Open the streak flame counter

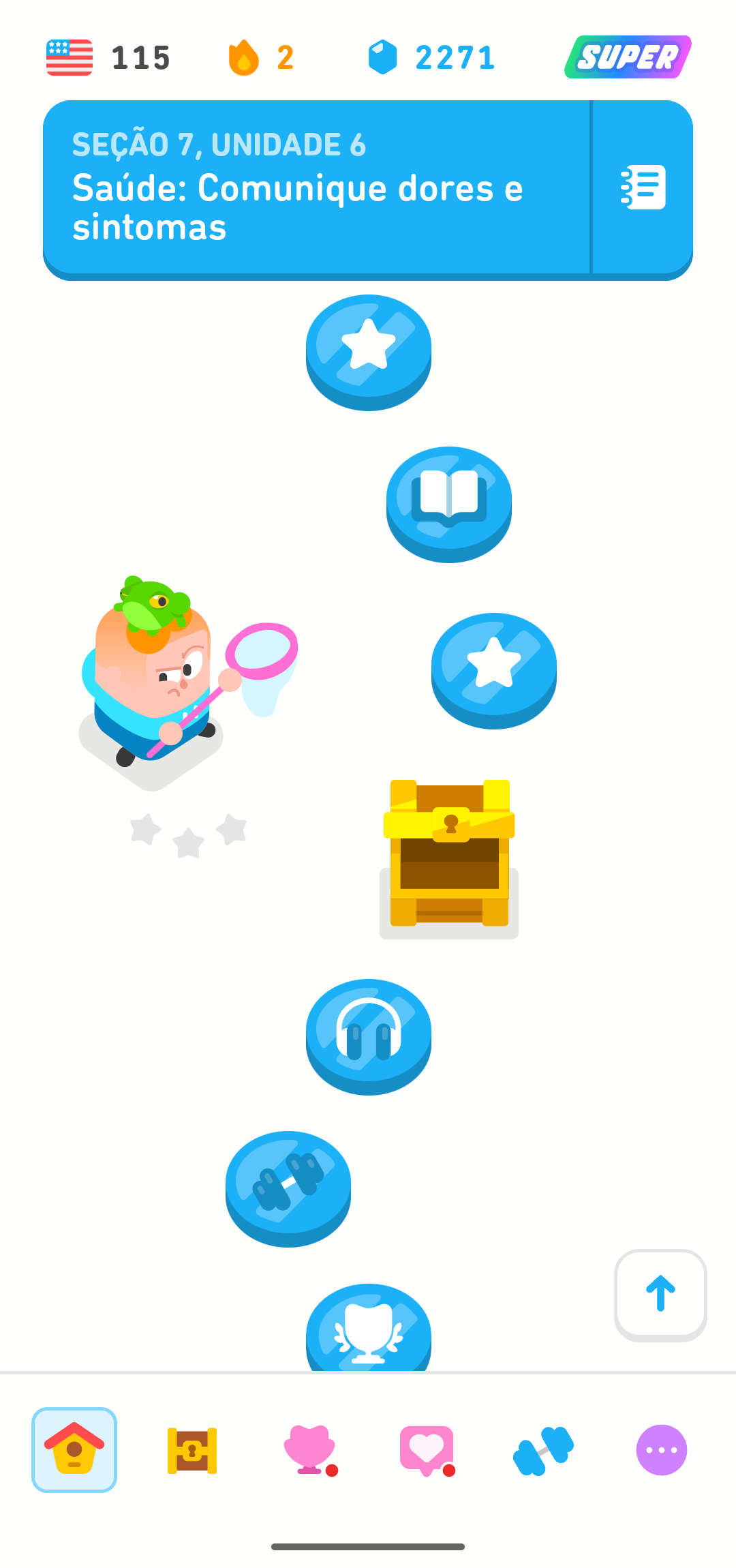pyautogui.click(x=261, y=57)
